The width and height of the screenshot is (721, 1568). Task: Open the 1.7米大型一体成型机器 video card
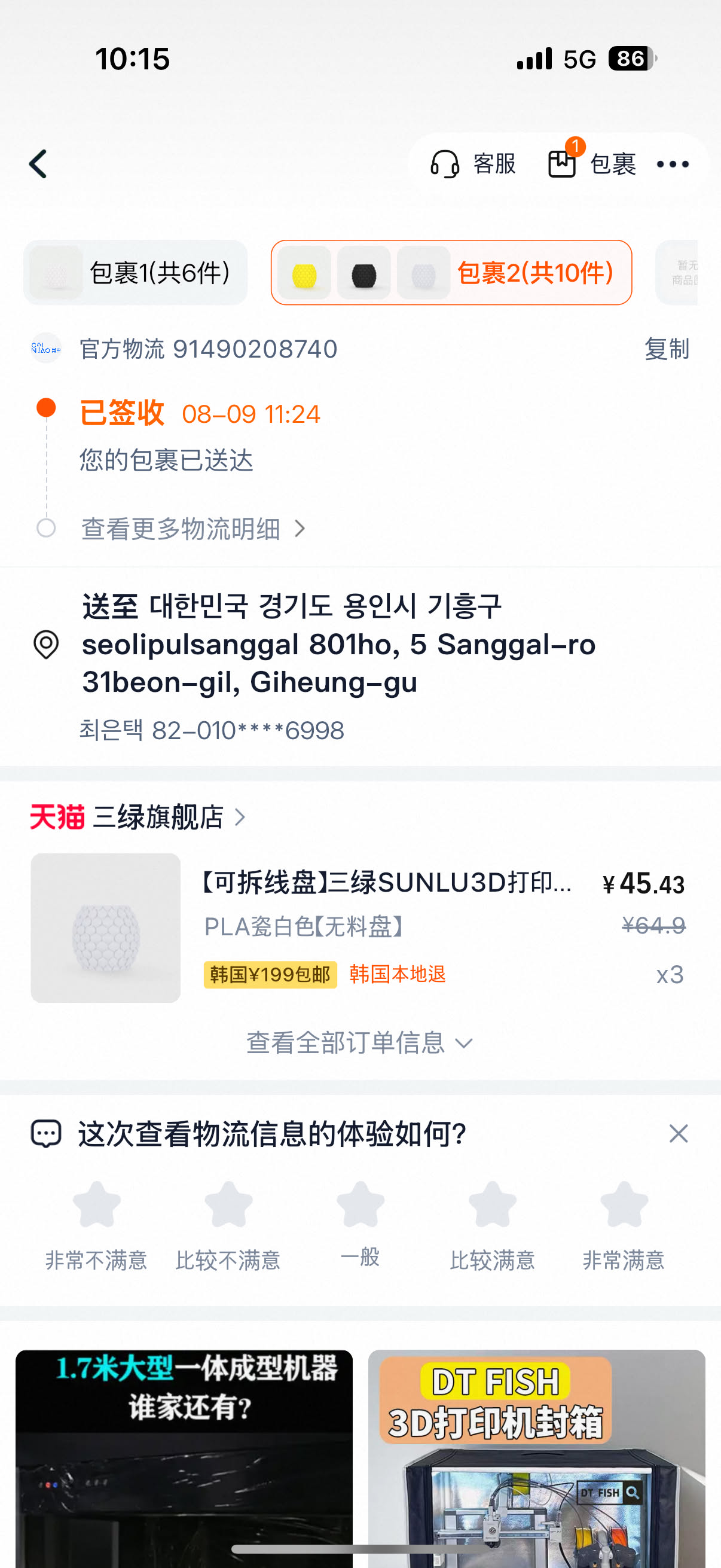[x=184, y=1458]
